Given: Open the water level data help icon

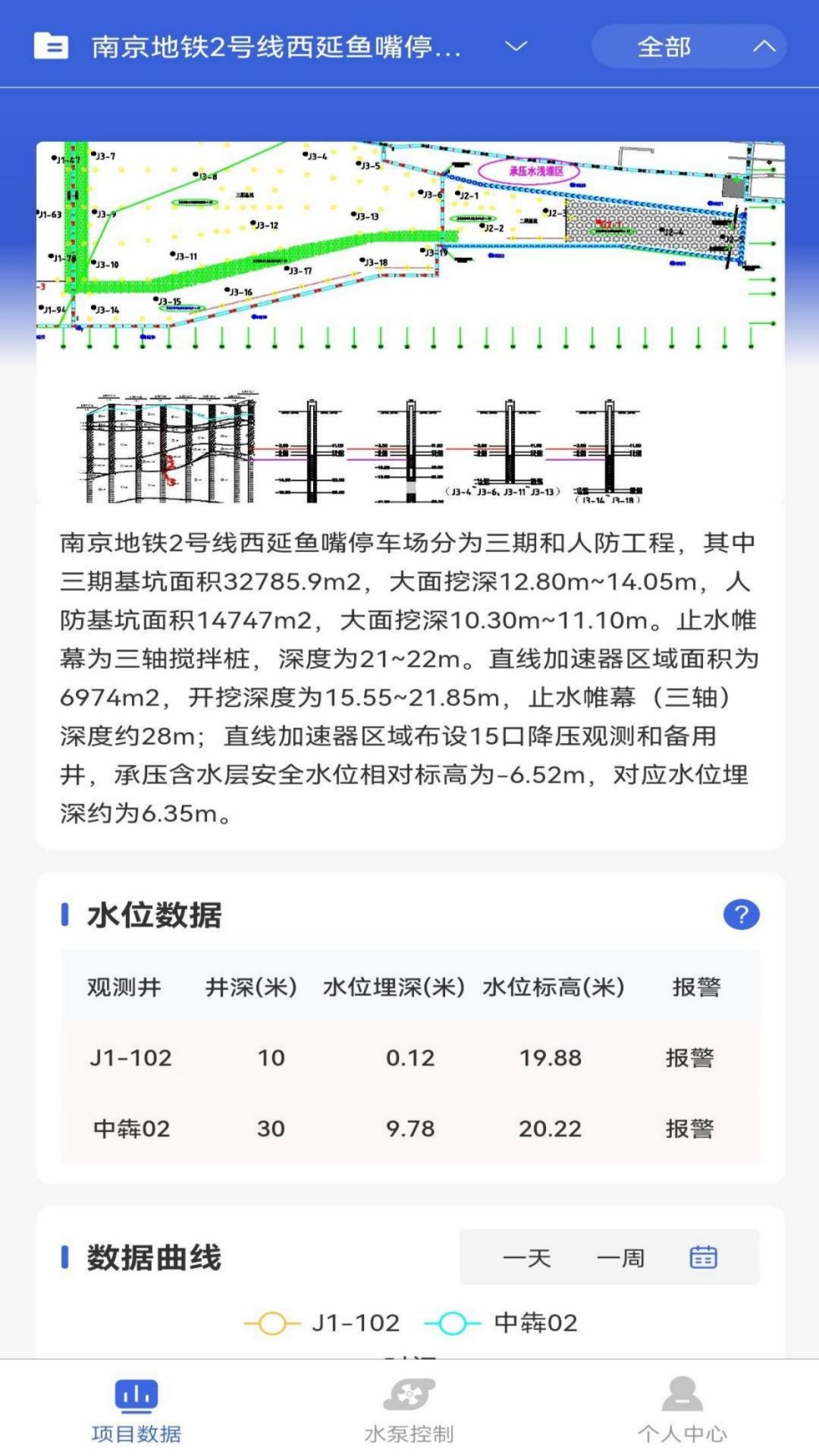Looking at the screenshot, I should pos(741,915).
